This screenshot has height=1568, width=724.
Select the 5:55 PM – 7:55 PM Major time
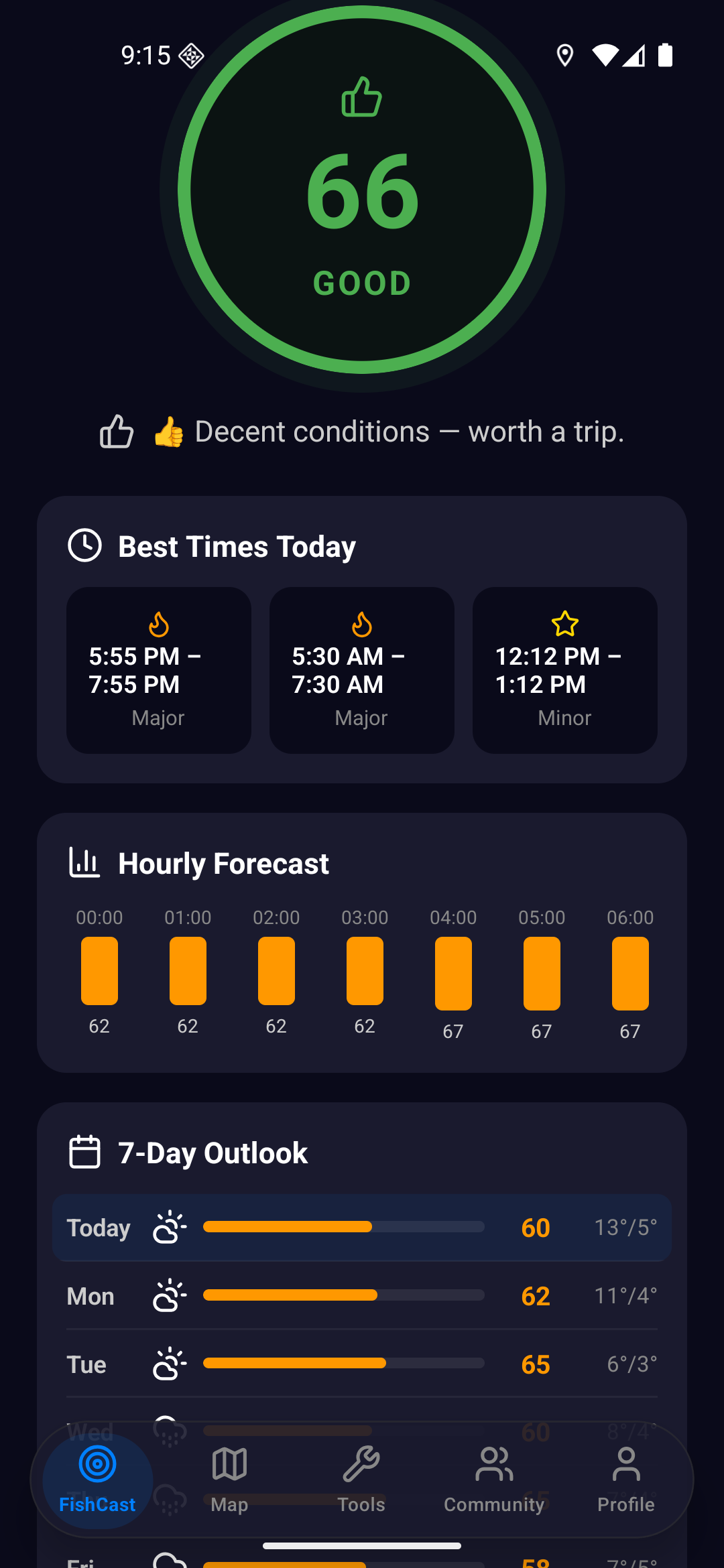[x=159, y=670]
